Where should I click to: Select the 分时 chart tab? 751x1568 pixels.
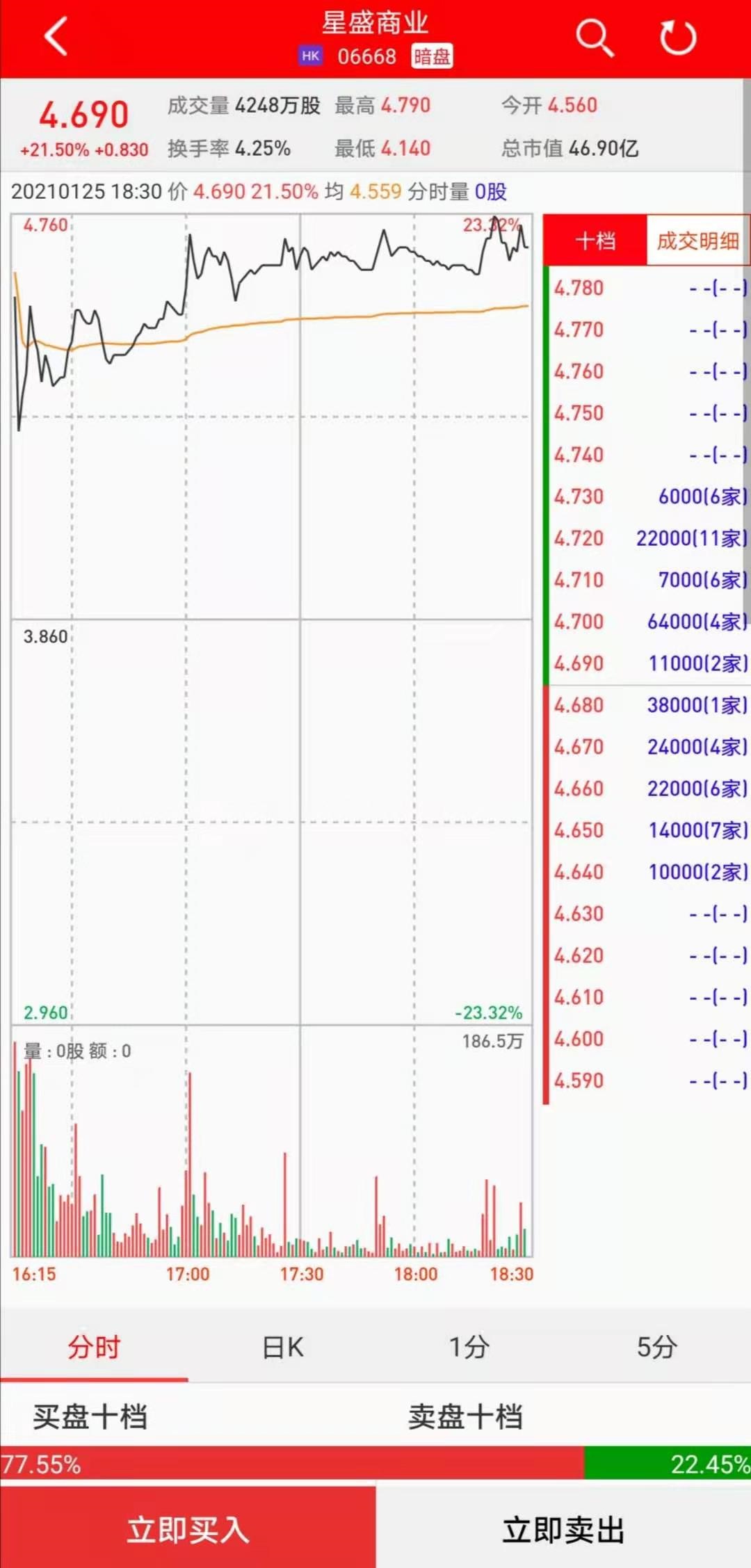tap(94, 1347)
